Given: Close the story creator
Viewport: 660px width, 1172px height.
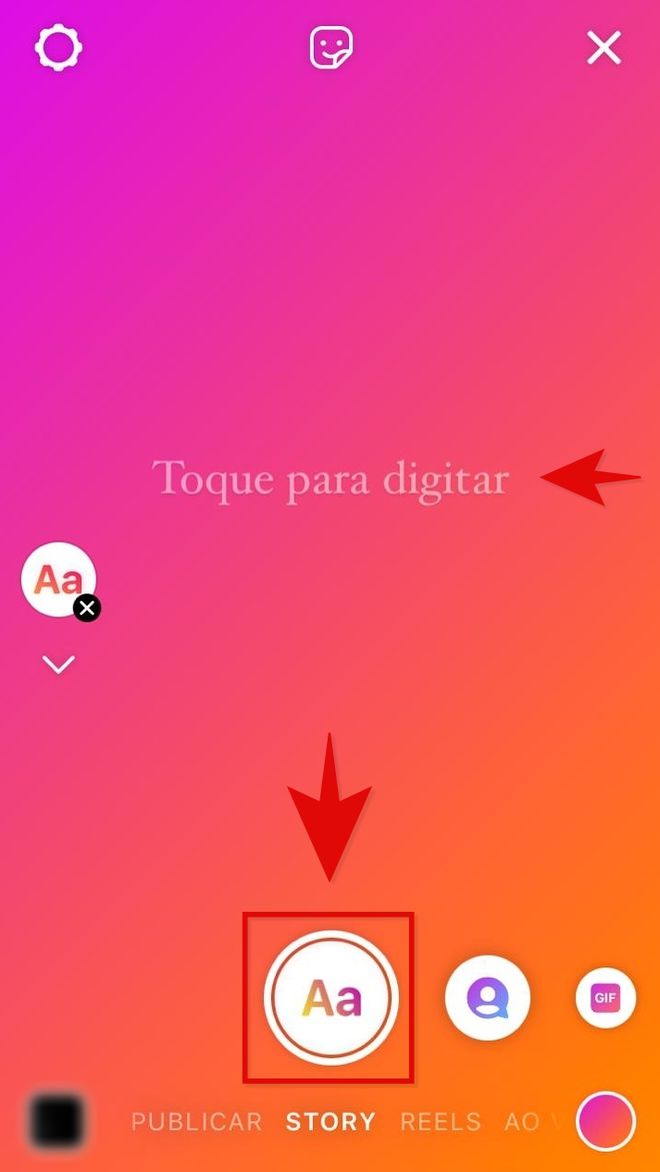Looking at the screenshot, I should coord(604,47).
